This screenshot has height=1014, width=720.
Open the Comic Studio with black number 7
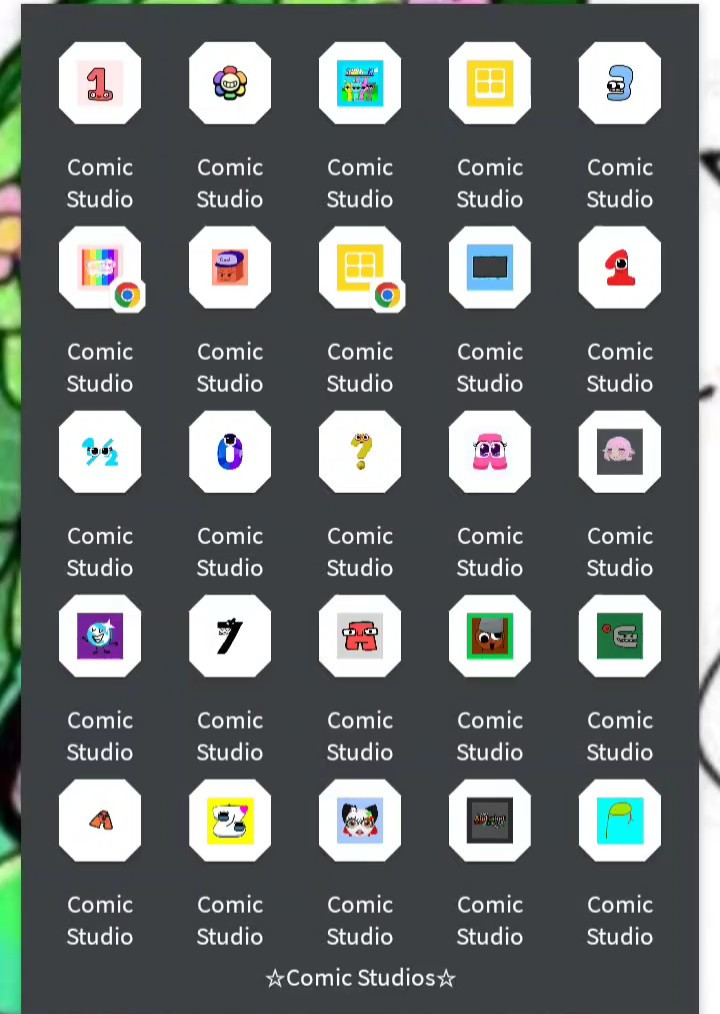[230, 636]
